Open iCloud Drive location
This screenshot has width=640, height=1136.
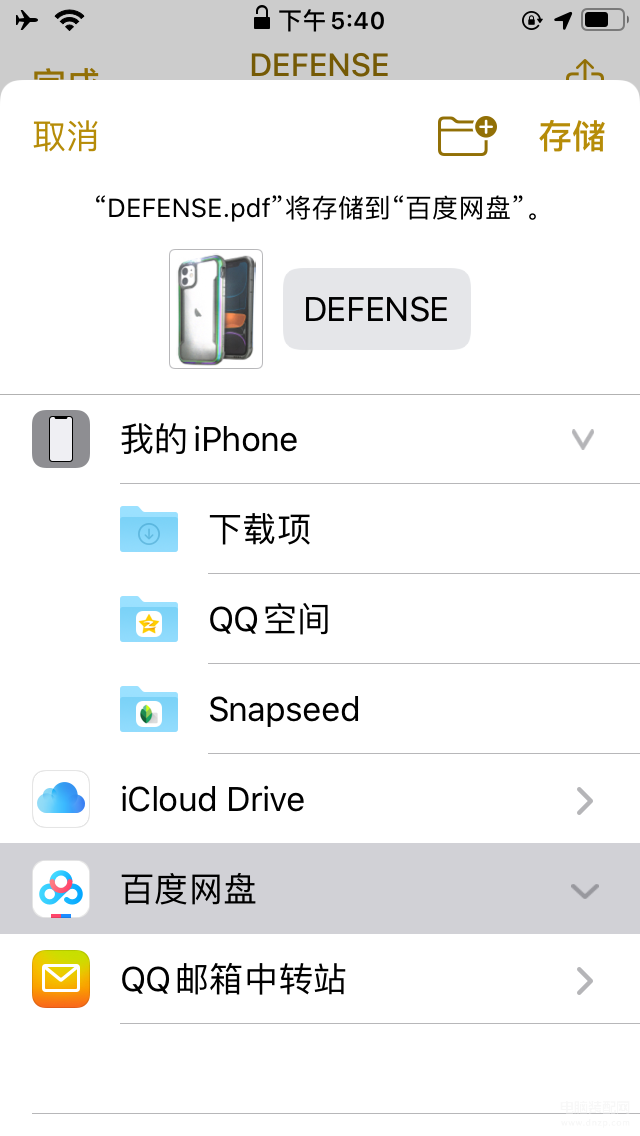click(x=320, y=799)
